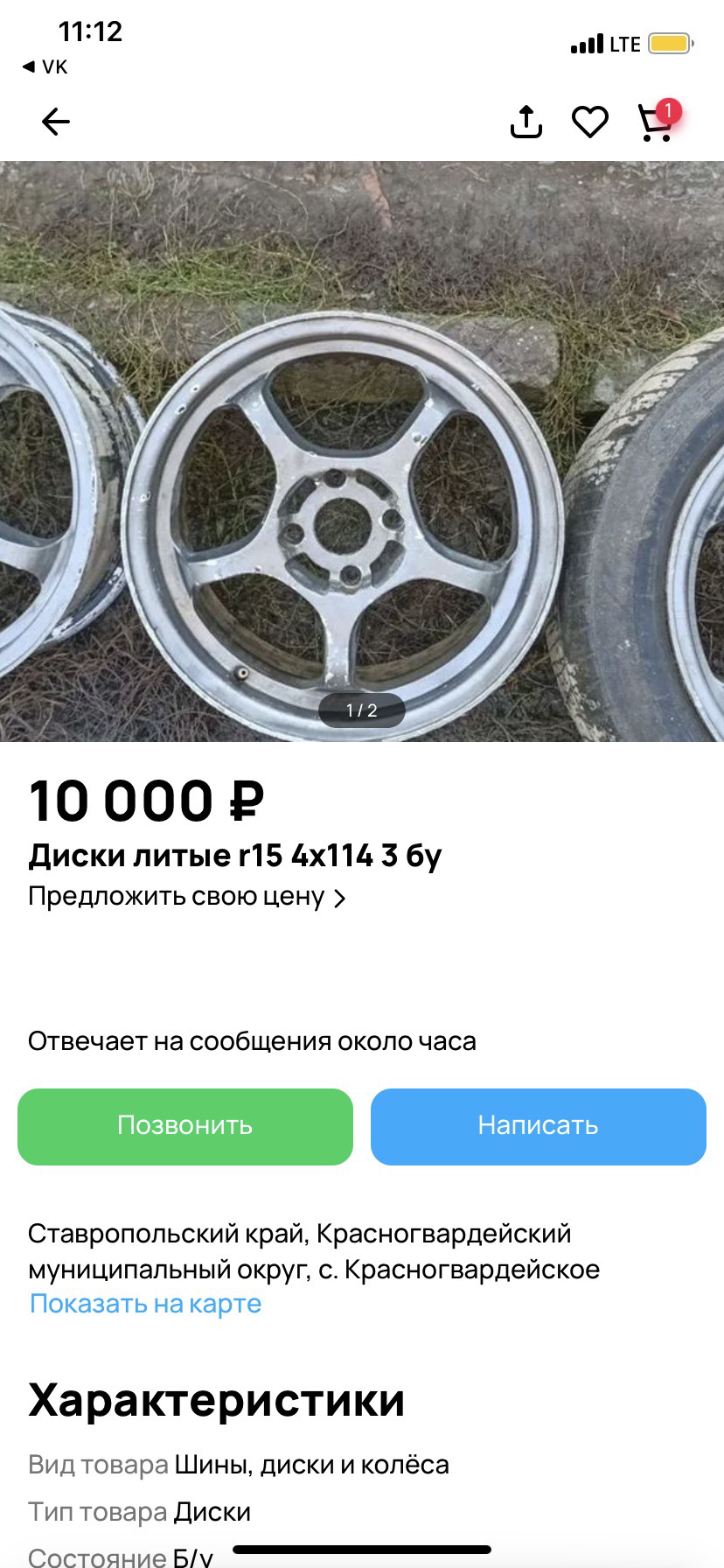Image resolution: width=724 pixels, height=1568 pixels.
Task: Open the wheel photo full screen
Action: [x=362, y=451]
